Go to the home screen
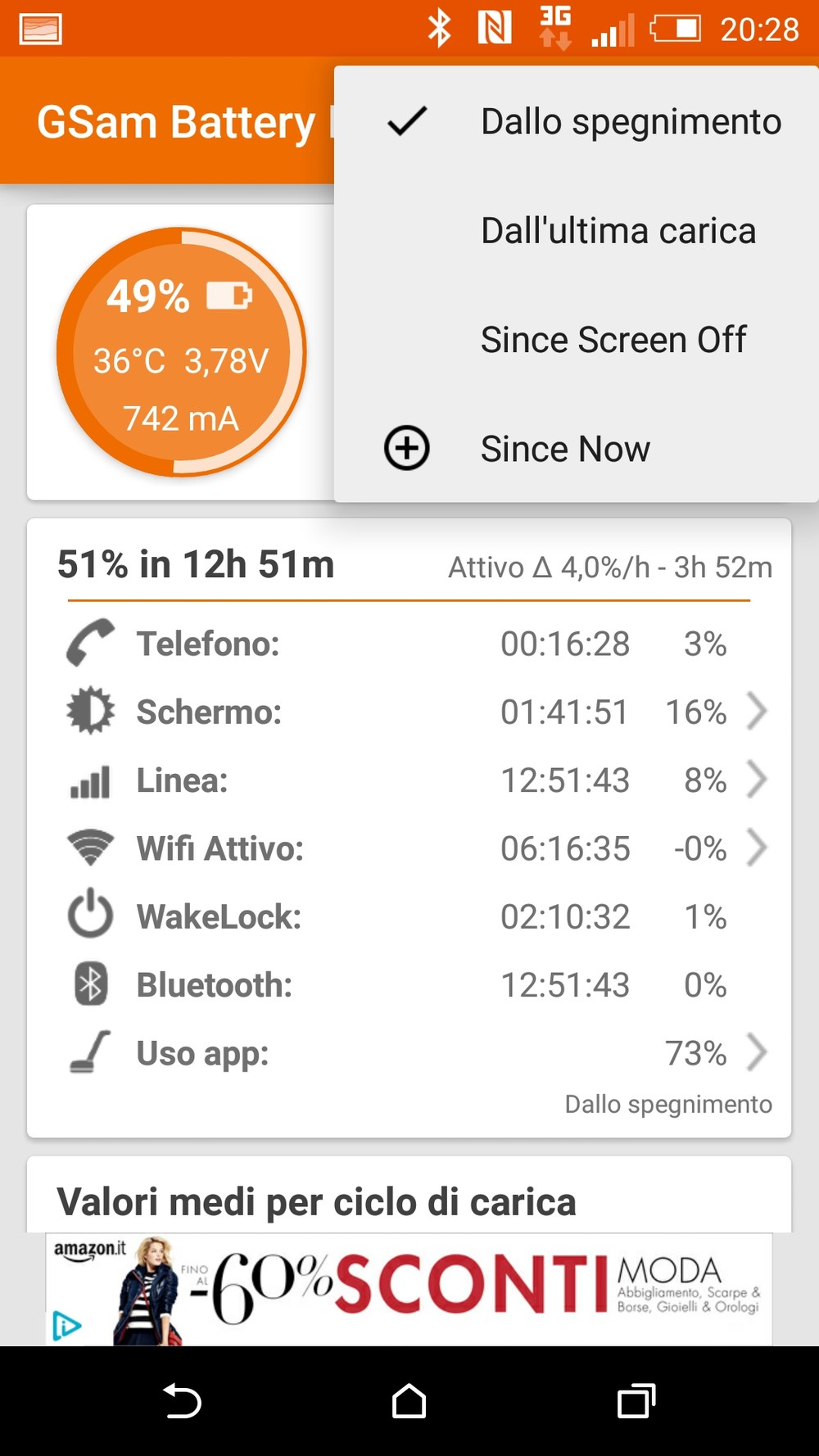This screenshot has height=1456, width=819. [409, 1400]
